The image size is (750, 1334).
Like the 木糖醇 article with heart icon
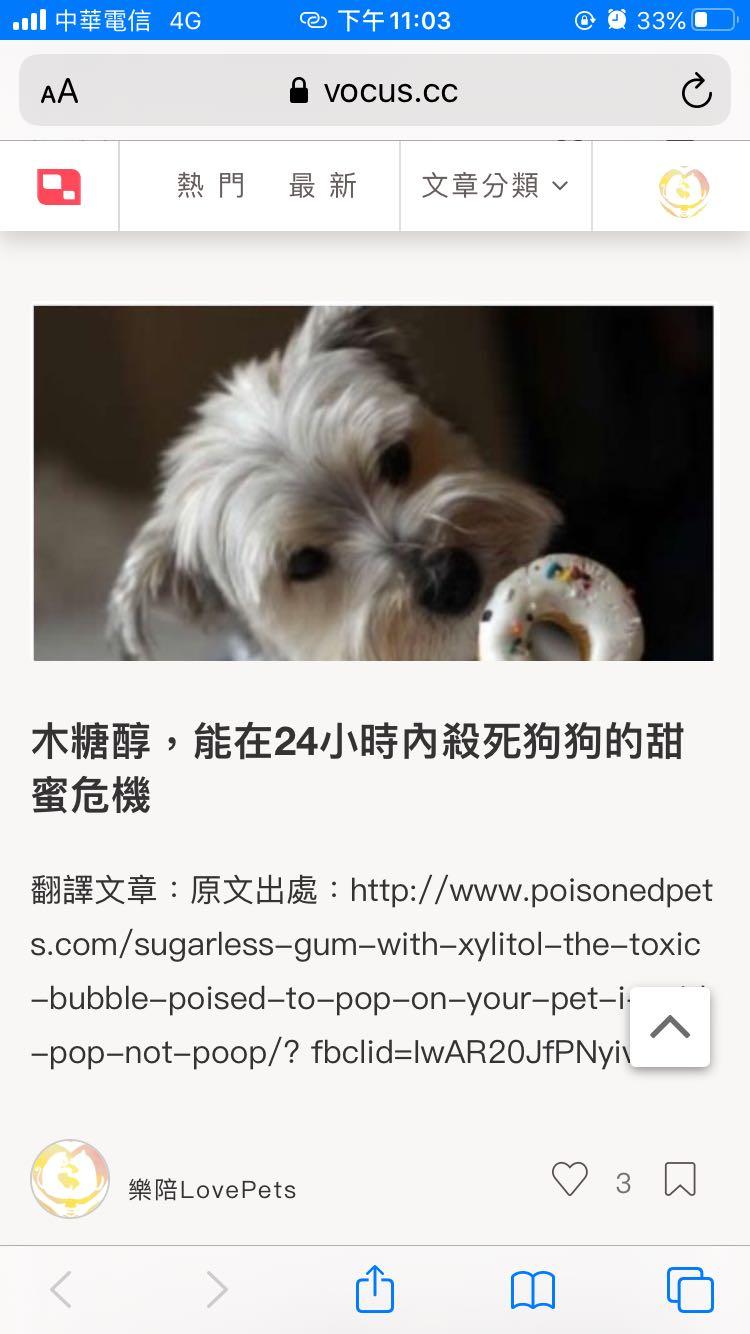pyautogui.click(x=570, y=1180)
